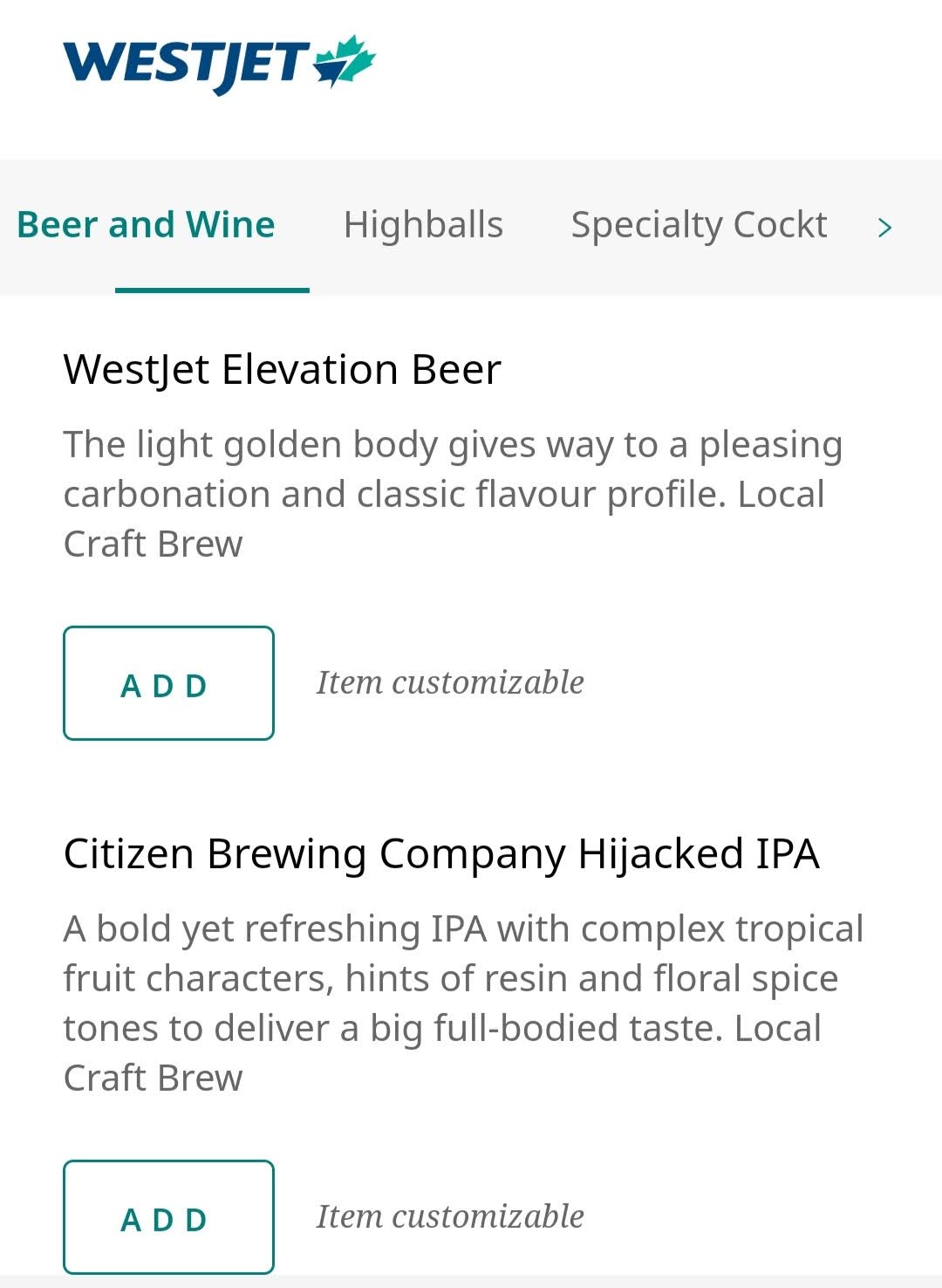Add WestJet Elevation Beer to order

168,683
